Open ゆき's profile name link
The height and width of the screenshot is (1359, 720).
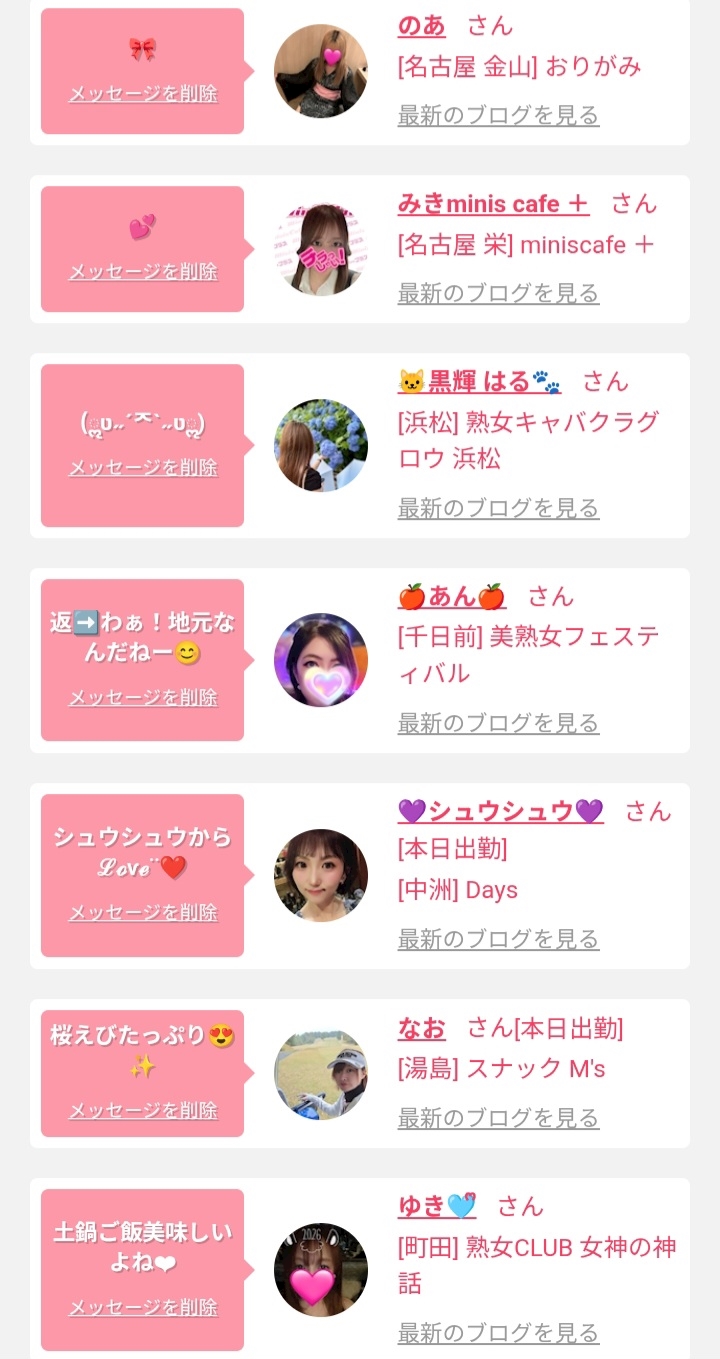(x=437, y=1206)
